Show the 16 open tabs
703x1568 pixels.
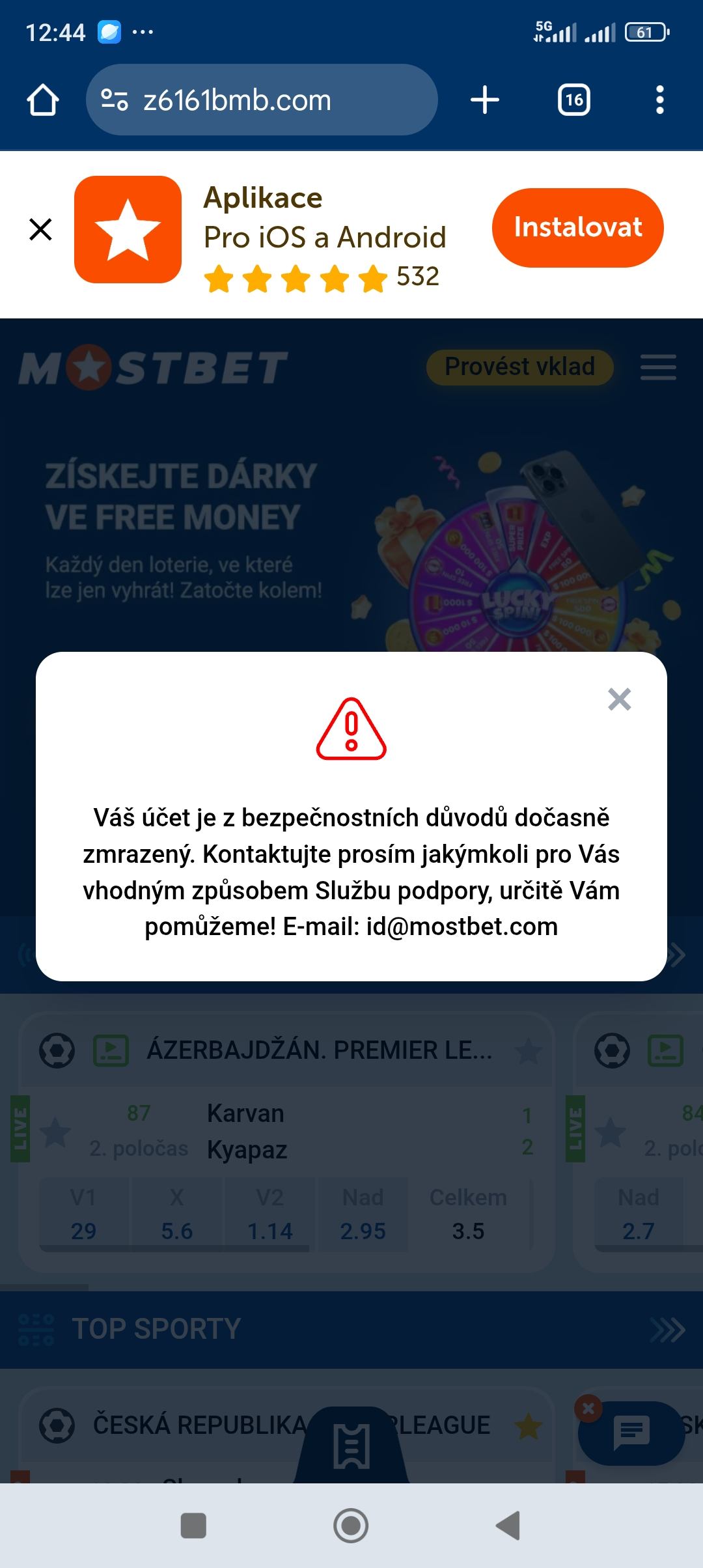coord(573,100)
